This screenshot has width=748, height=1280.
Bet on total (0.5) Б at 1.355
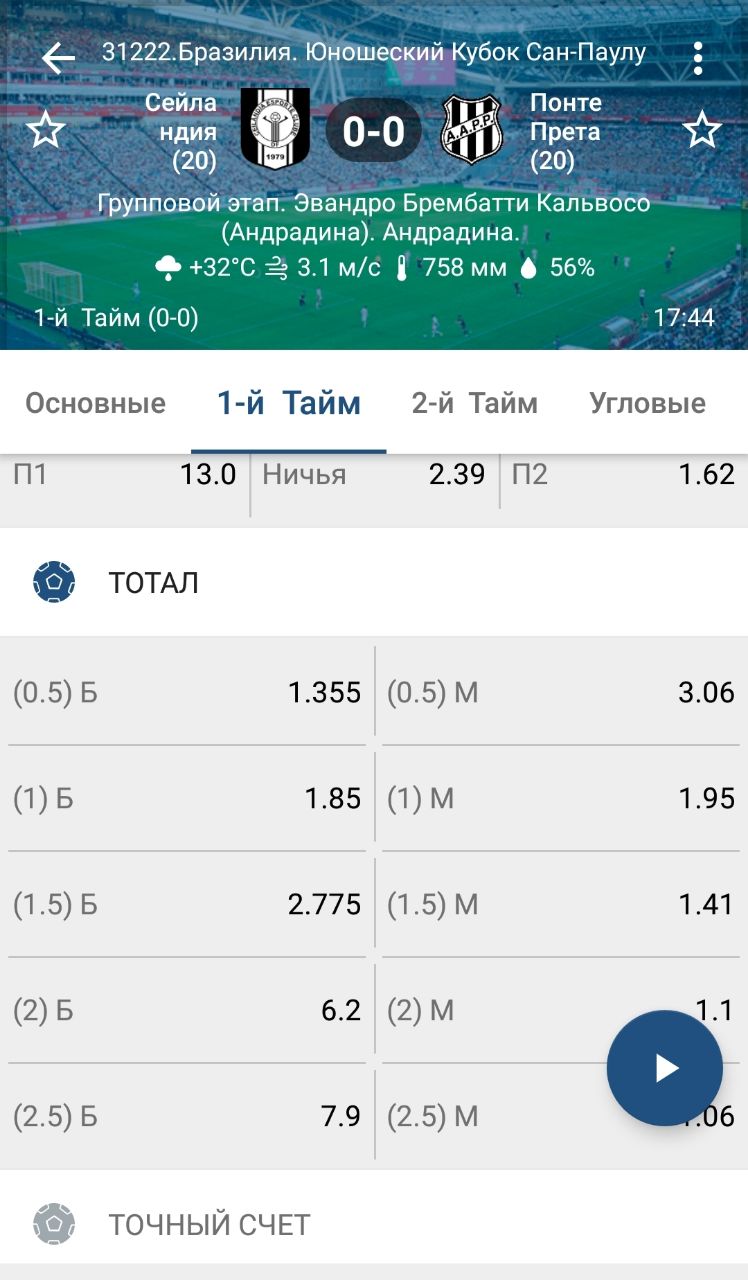click(x=187, y=692)
